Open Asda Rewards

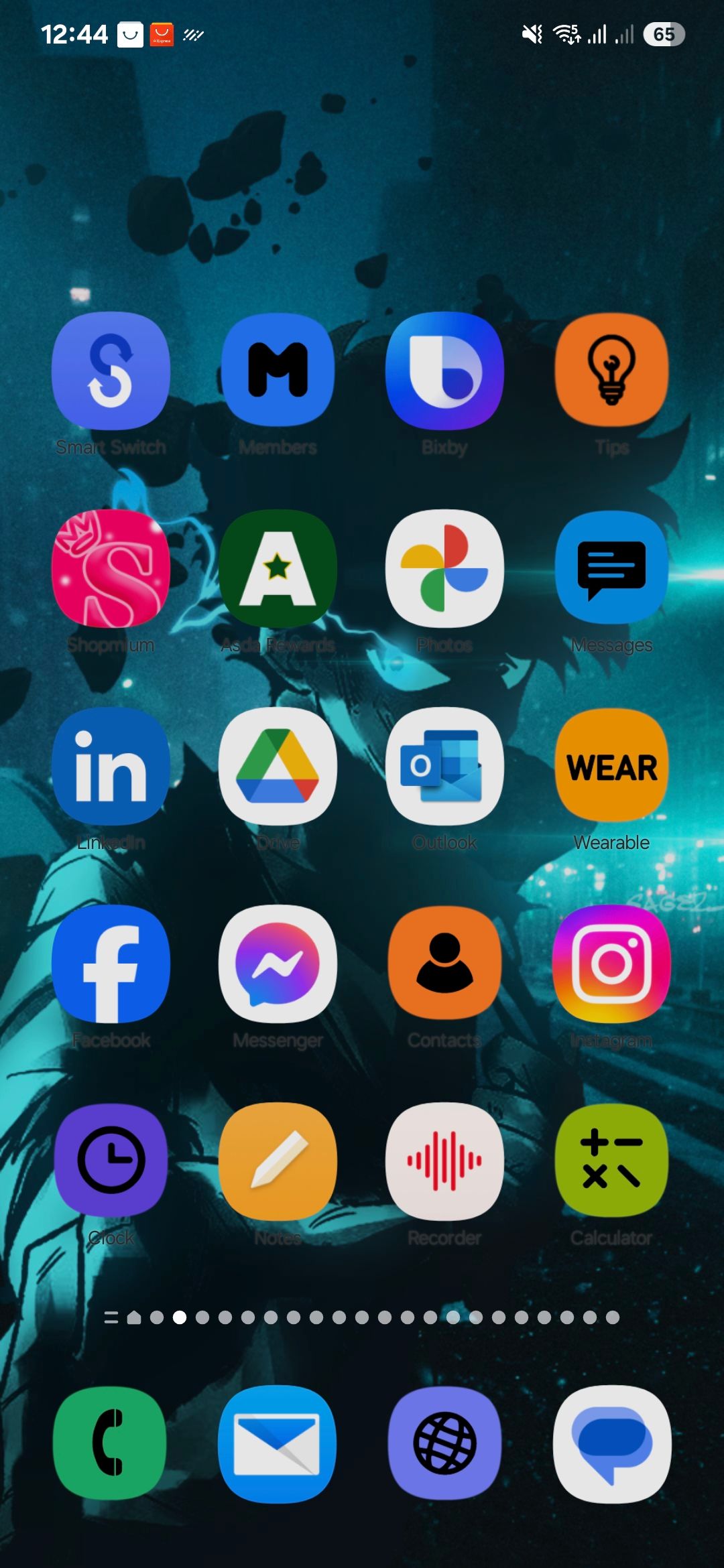point(278,569)
